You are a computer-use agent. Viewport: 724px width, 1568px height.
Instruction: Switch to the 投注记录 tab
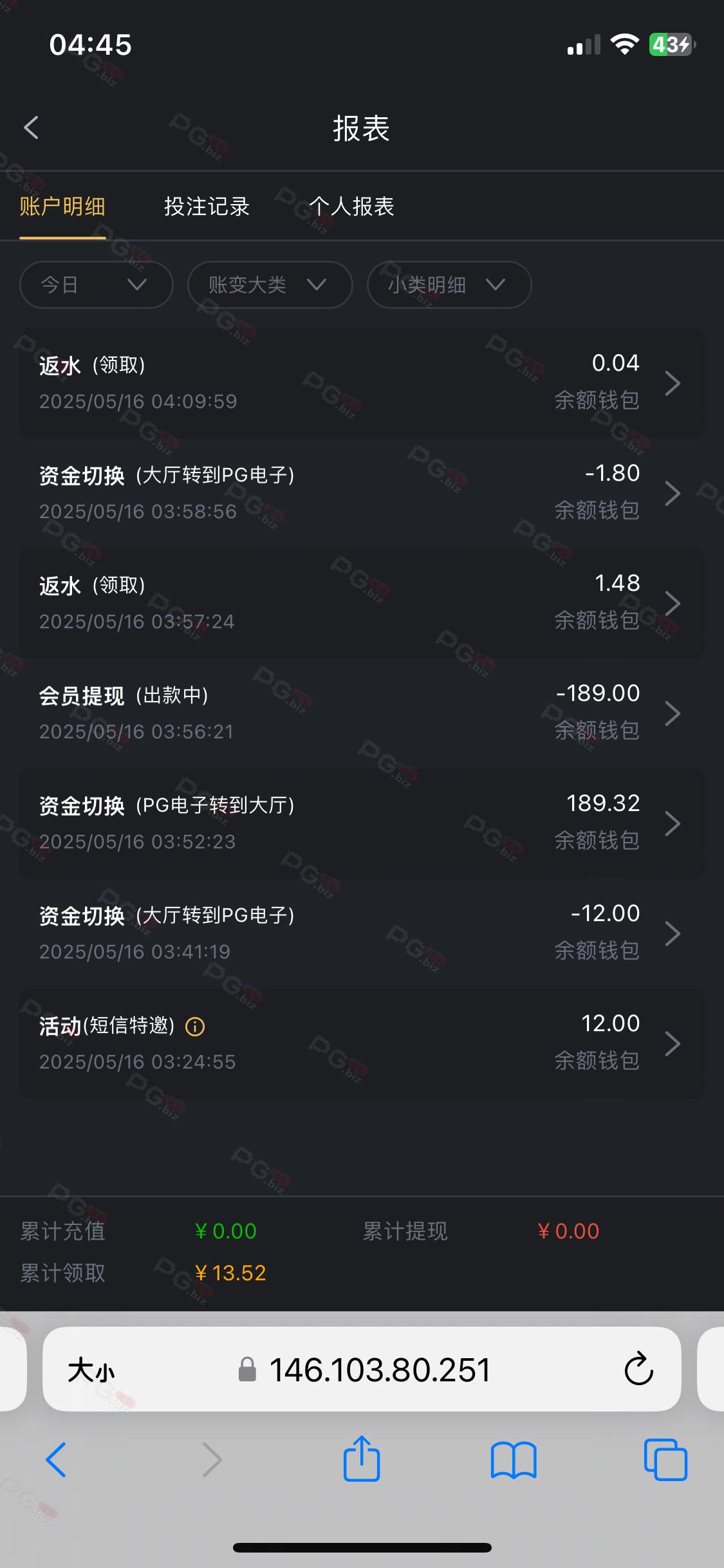pyautogui.click(x=207, y=206)
